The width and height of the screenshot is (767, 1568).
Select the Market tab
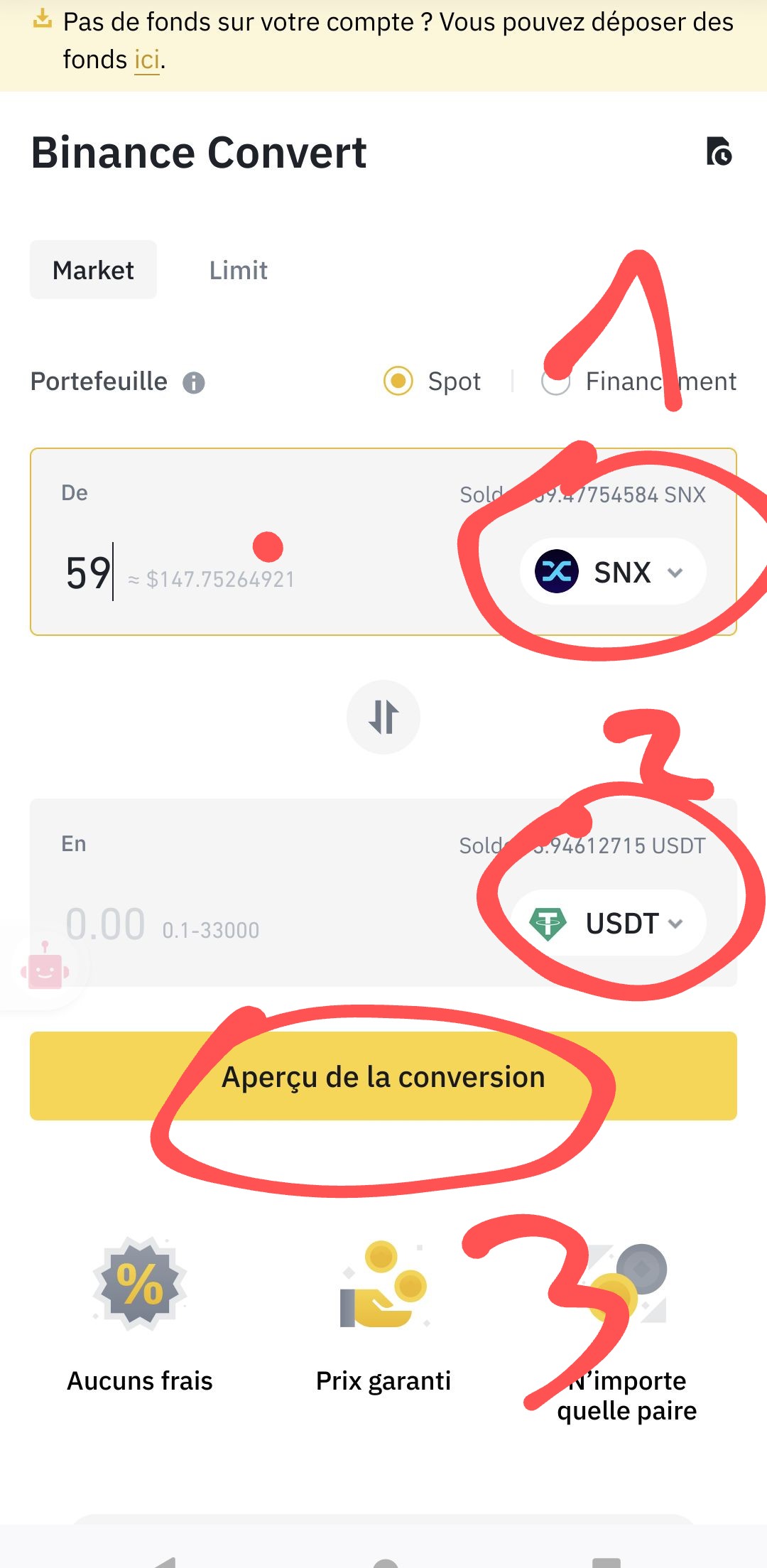click(93, 271)
